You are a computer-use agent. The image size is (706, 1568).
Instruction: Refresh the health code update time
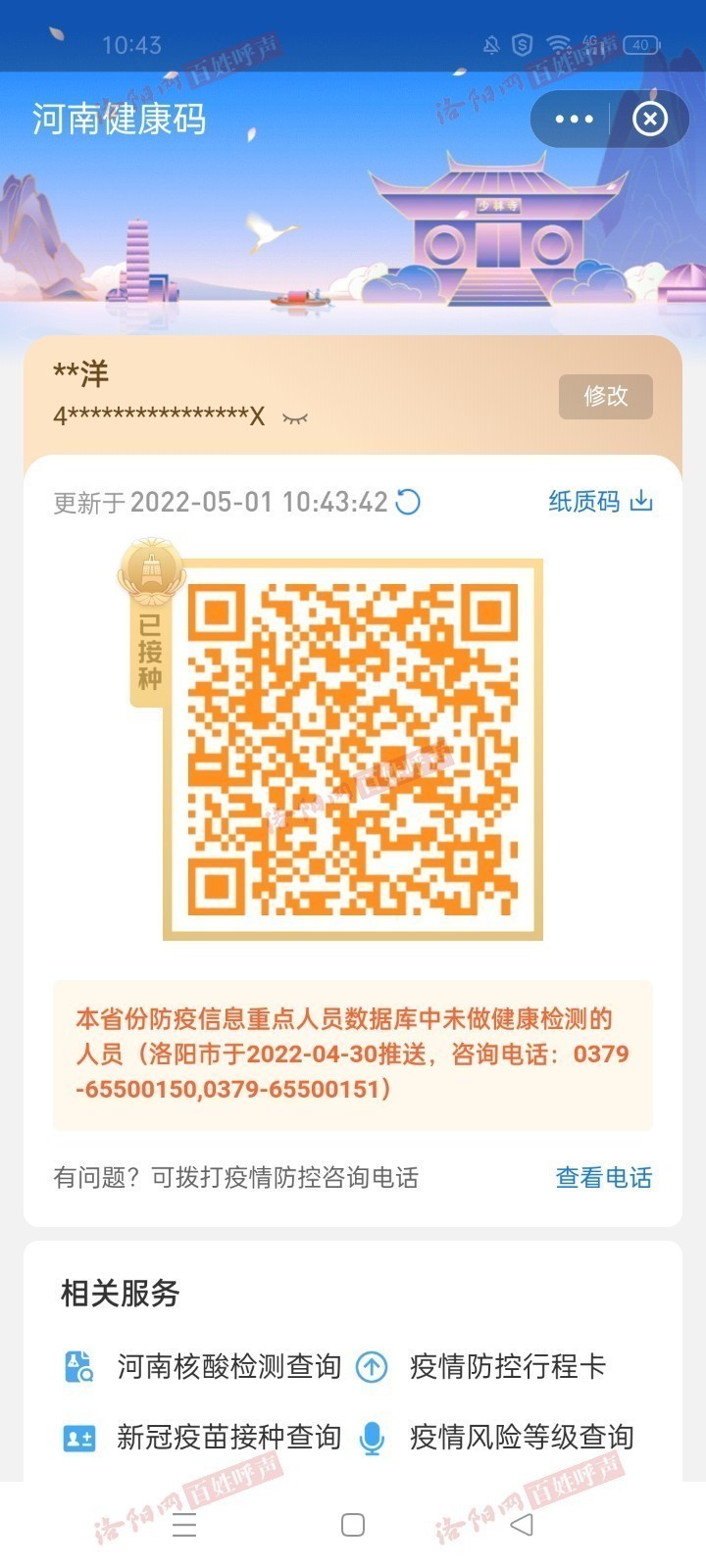408,503
